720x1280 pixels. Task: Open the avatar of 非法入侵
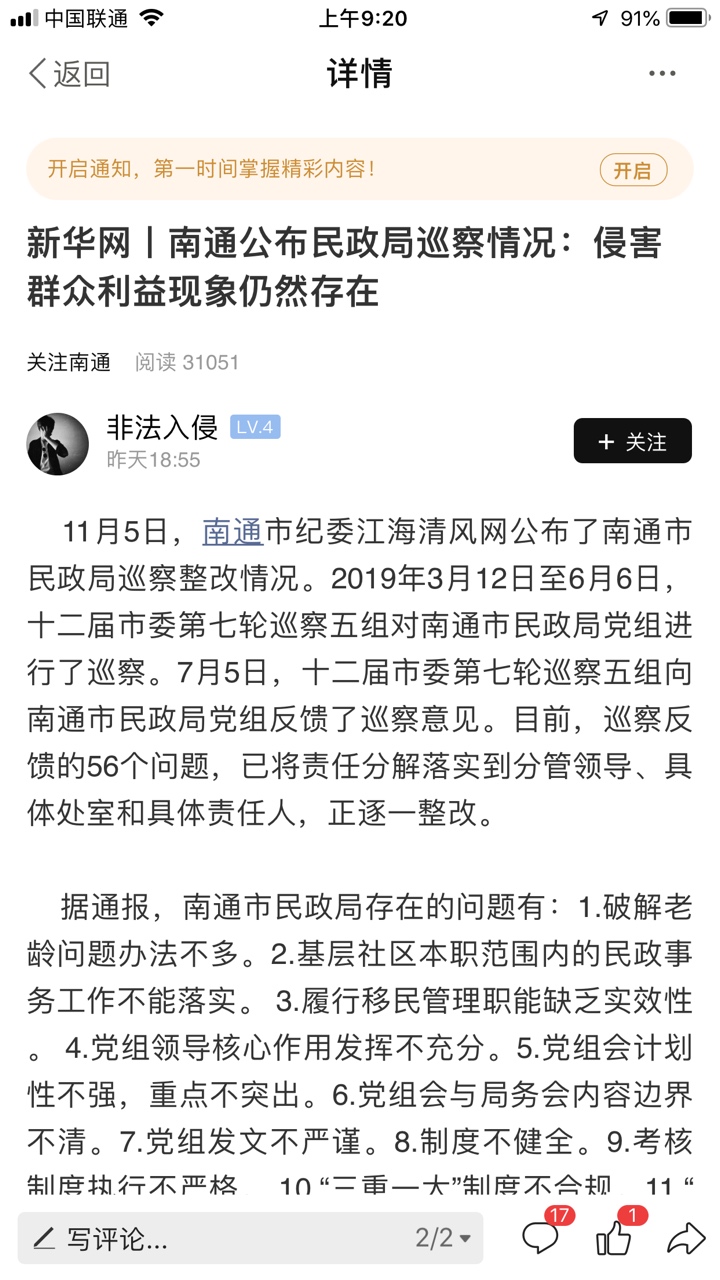[x=58, y=443]
